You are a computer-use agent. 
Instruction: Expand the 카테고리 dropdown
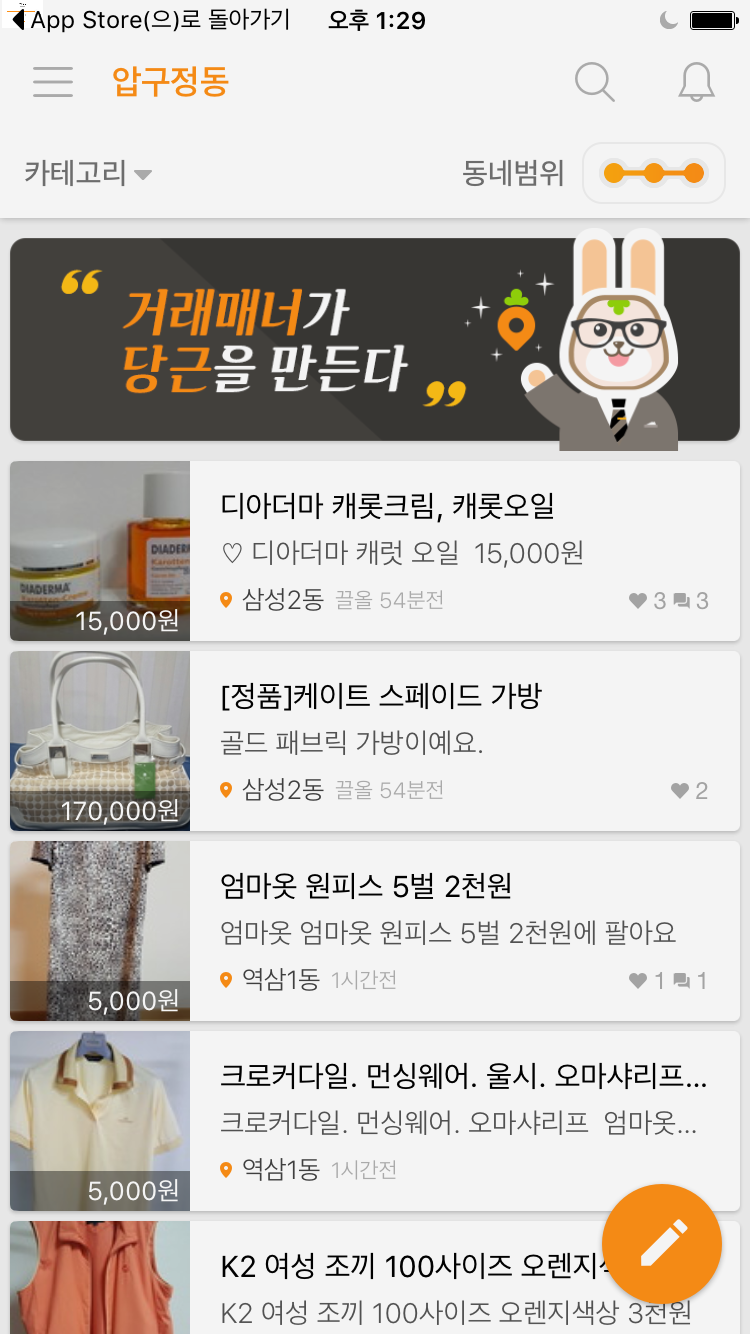[88, 173]
